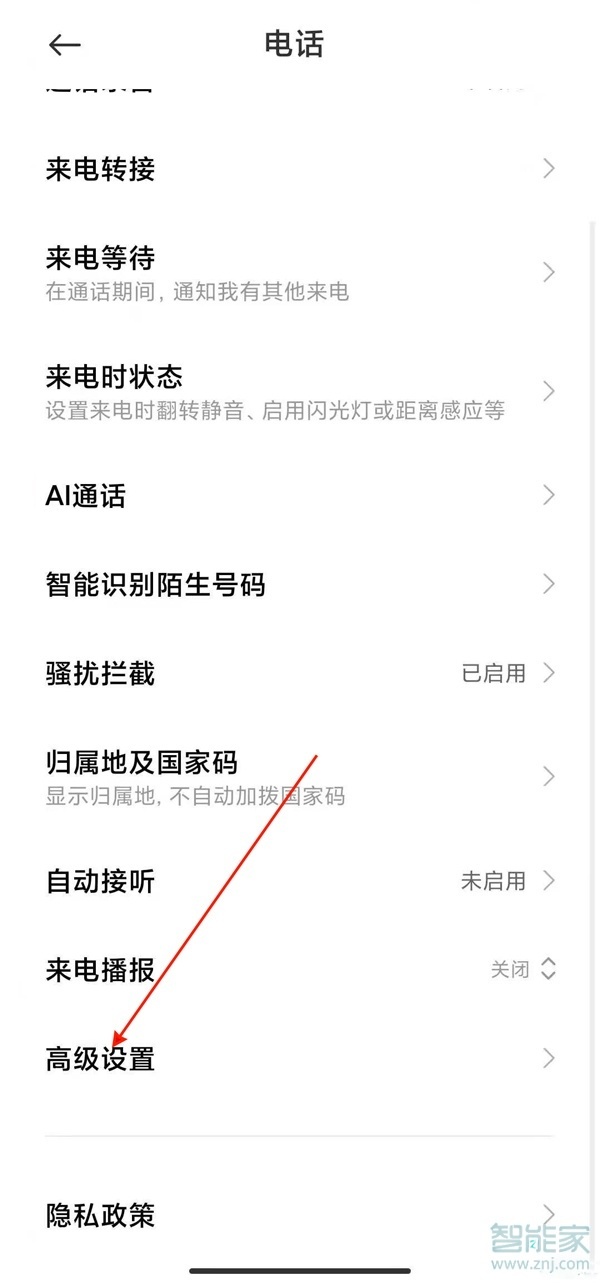Open 来电等待 option
This screenshot has height=1283, width=600.
point(299,273)
